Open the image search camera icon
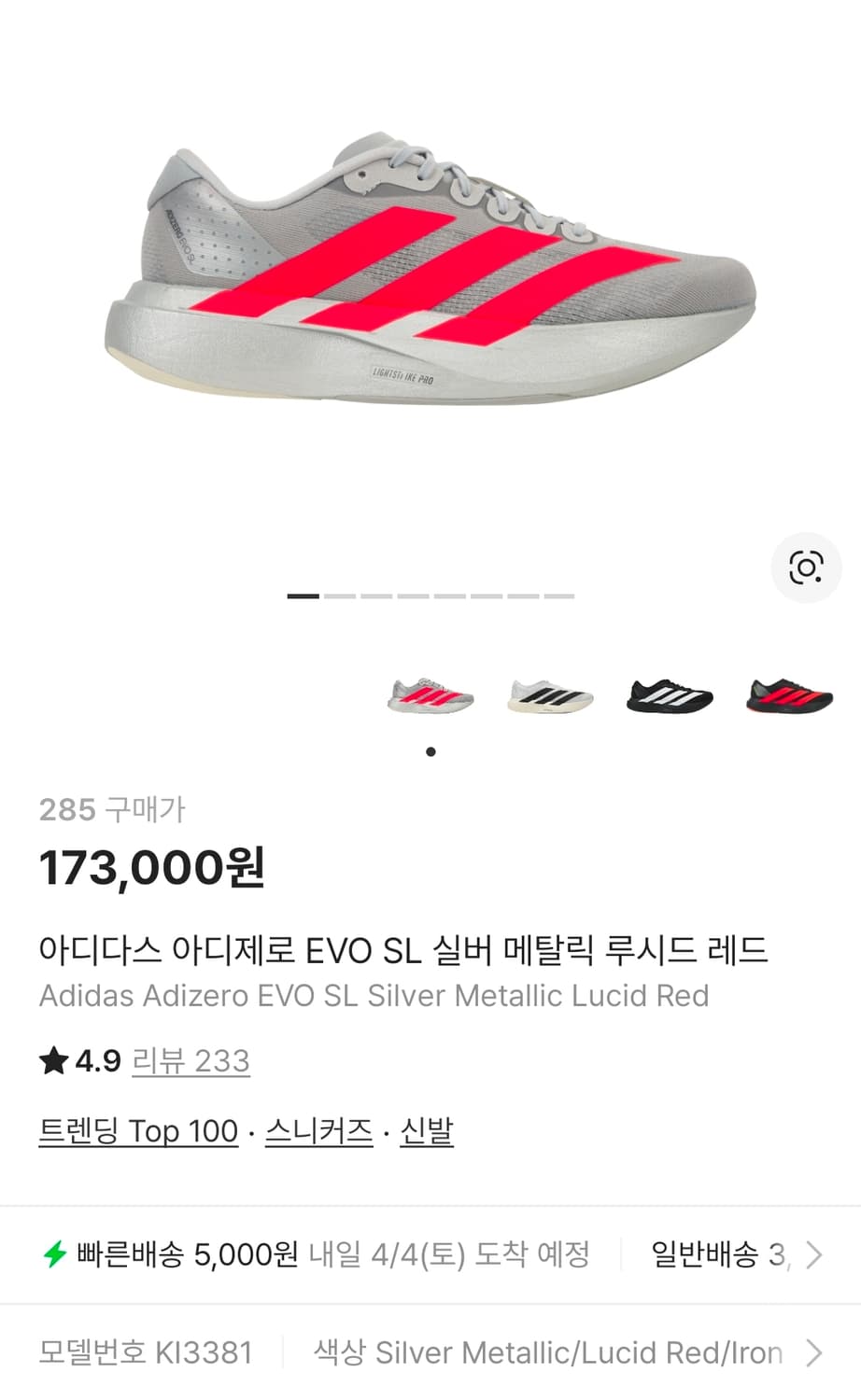This screenshot has height=1400, width=861. [x=805, y=567]
